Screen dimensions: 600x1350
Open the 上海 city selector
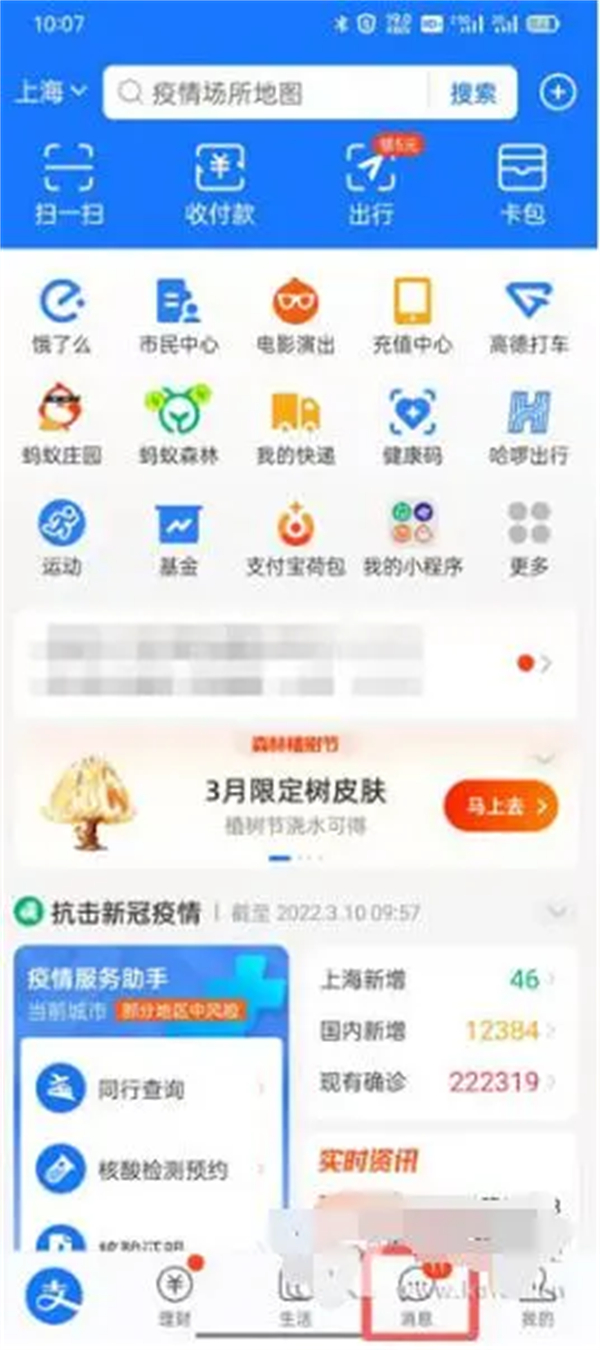coord(50,93)
